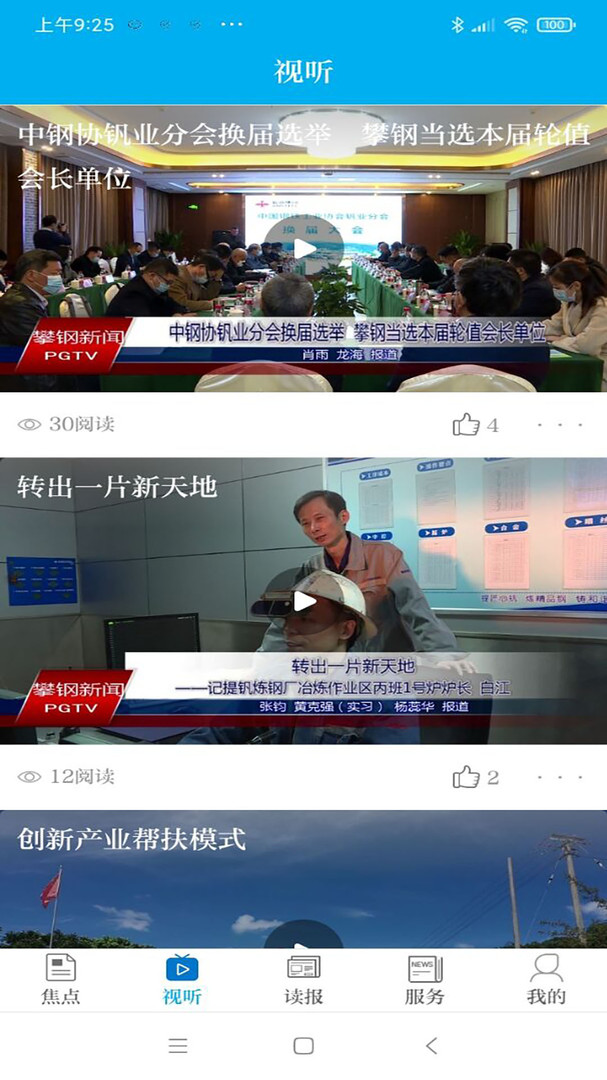
Task: Play the 转出一片新天地 video
Action: click(304, 601)
